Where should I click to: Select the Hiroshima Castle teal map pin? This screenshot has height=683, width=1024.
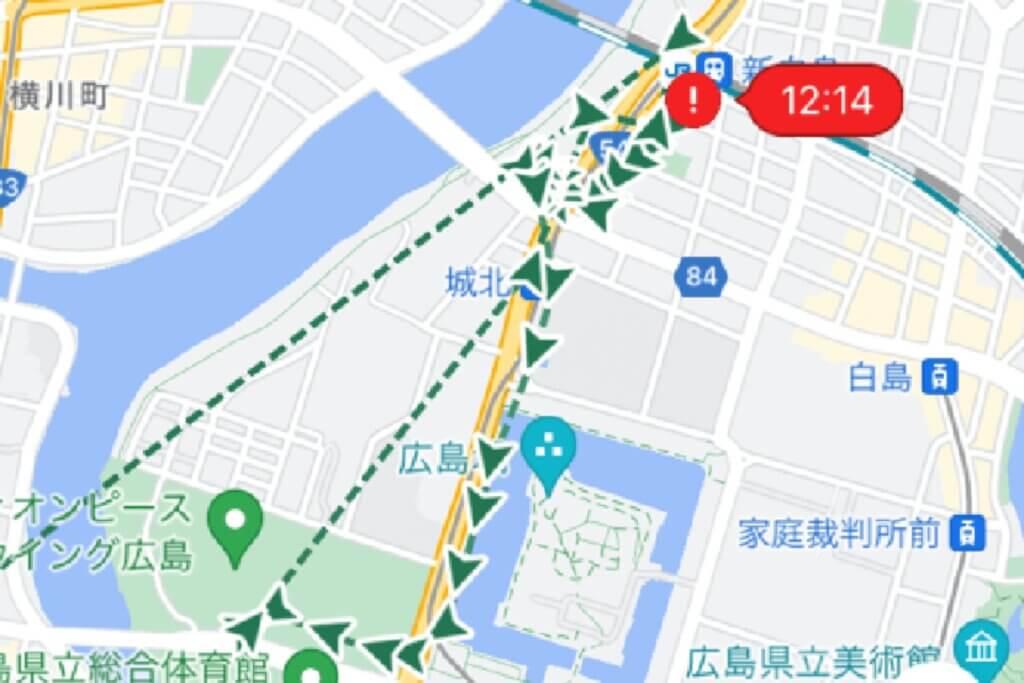[x=548, y=446]
